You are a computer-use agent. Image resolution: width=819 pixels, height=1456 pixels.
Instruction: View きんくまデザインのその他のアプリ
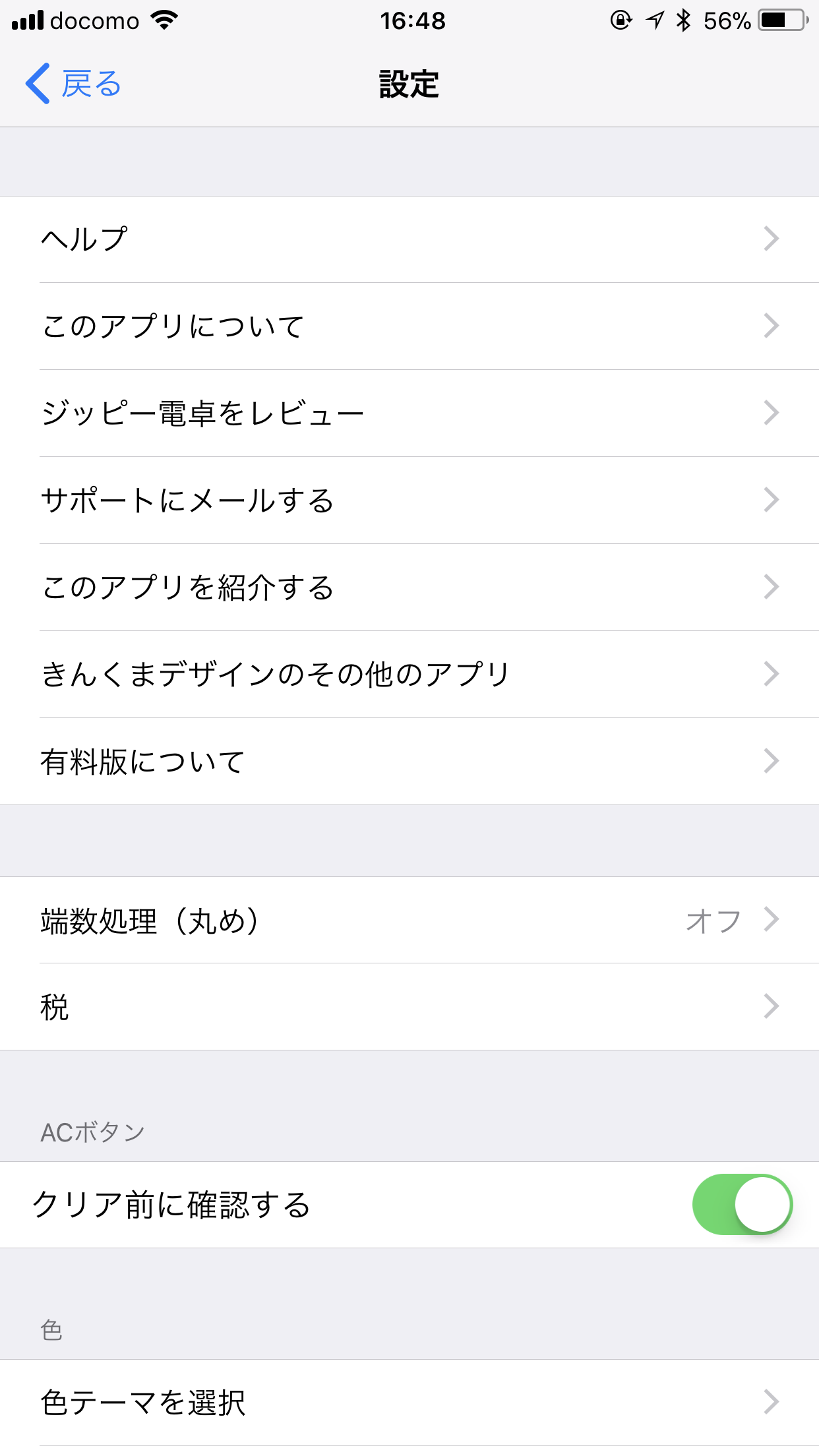point(409,675)
